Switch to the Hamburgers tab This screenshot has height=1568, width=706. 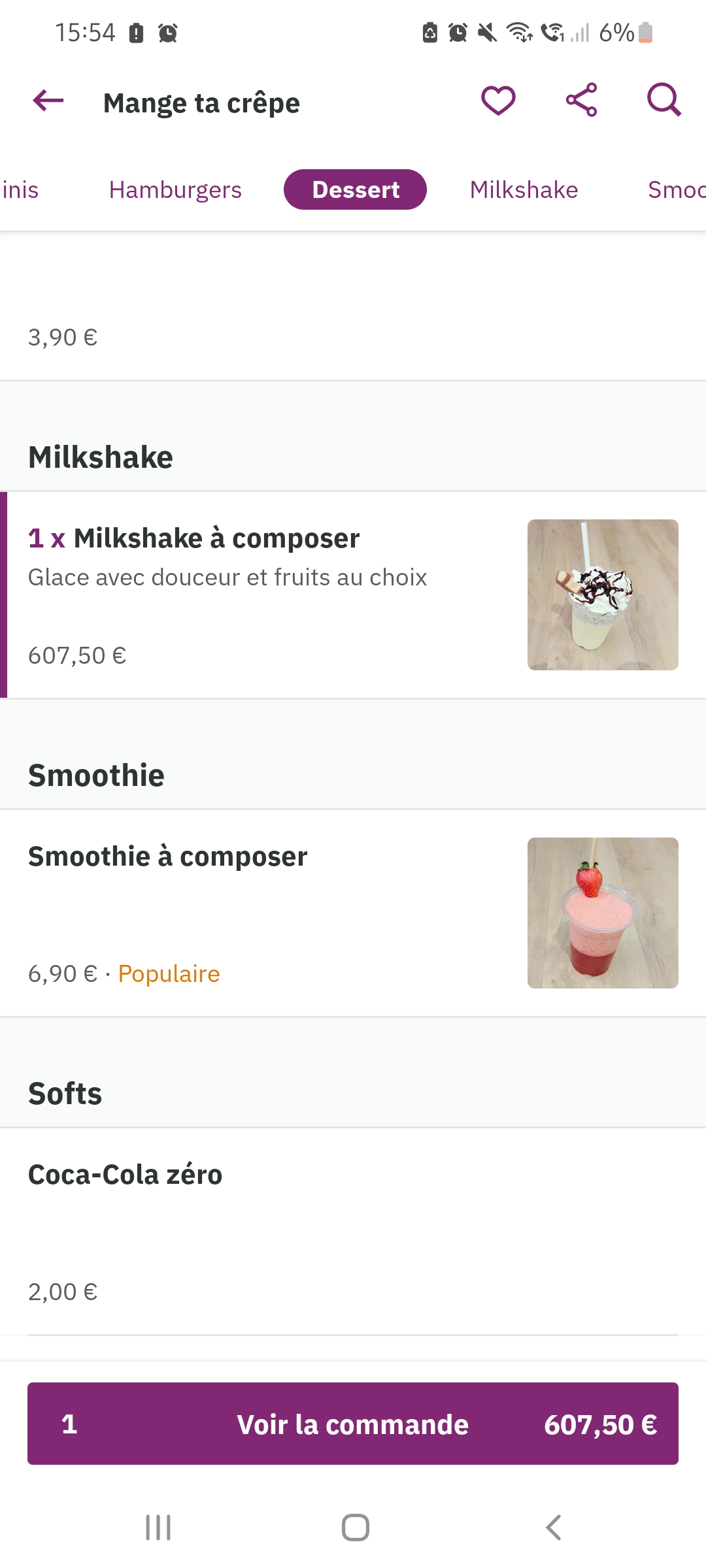(175, 190)
